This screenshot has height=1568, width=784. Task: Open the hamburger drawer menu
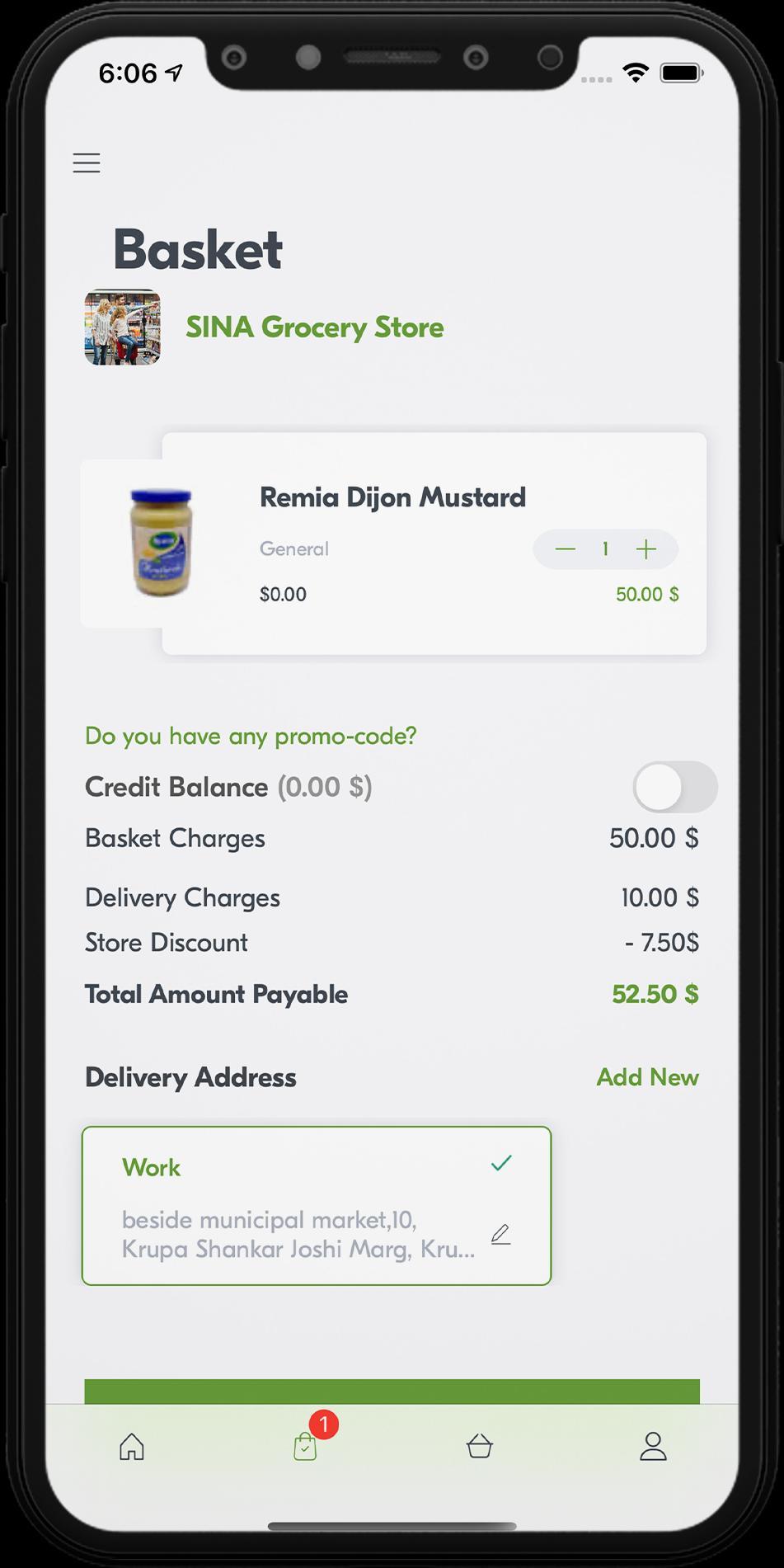[87, 162]
